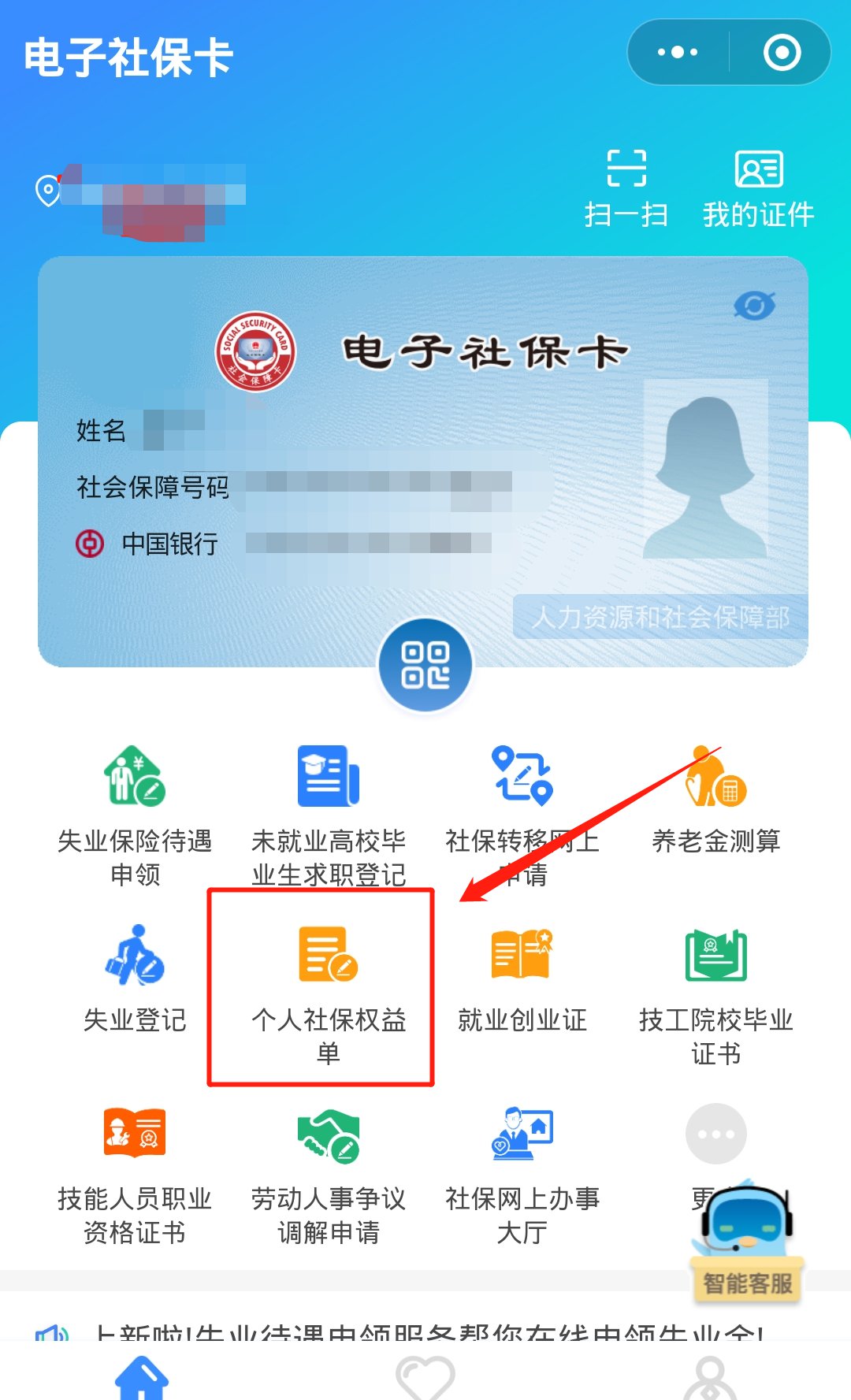
Task: Show the social security QR code
Action: pyautogui.click(x=425, y=665)
